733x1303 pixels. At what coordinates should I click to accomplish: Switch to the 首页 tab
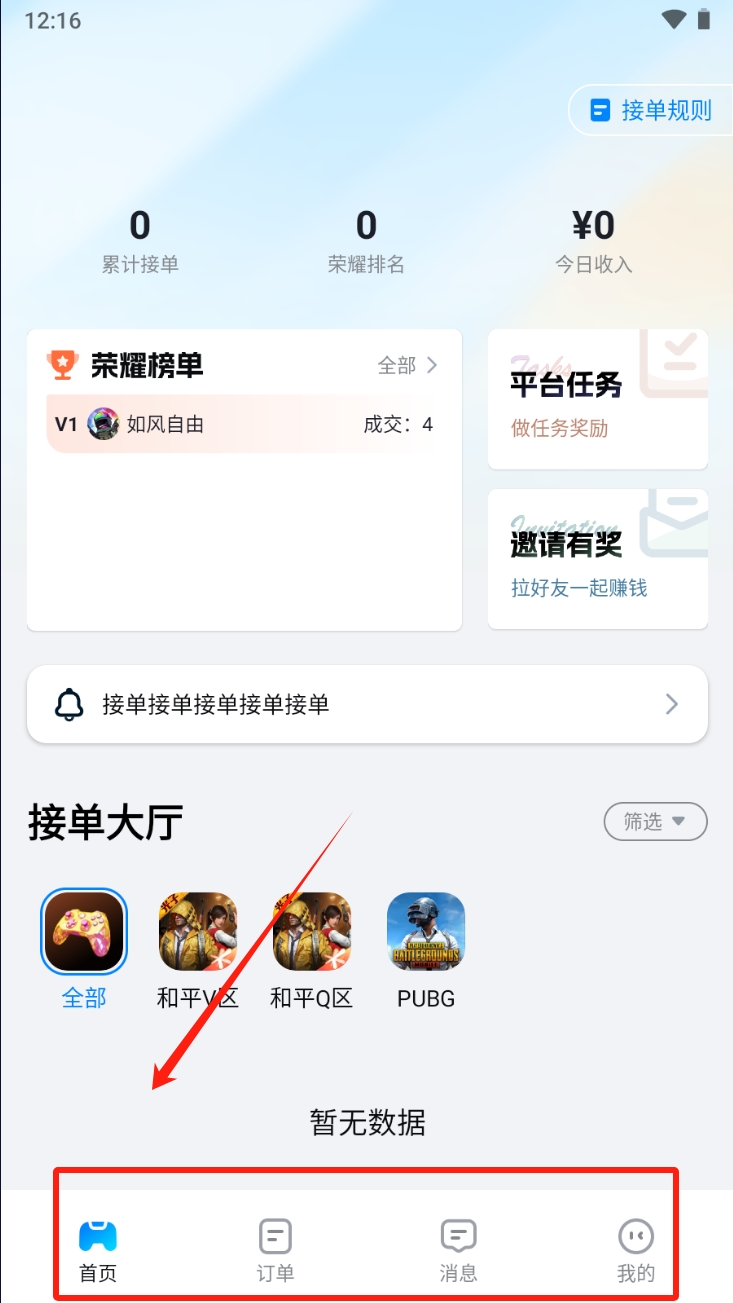(98, 1250)
